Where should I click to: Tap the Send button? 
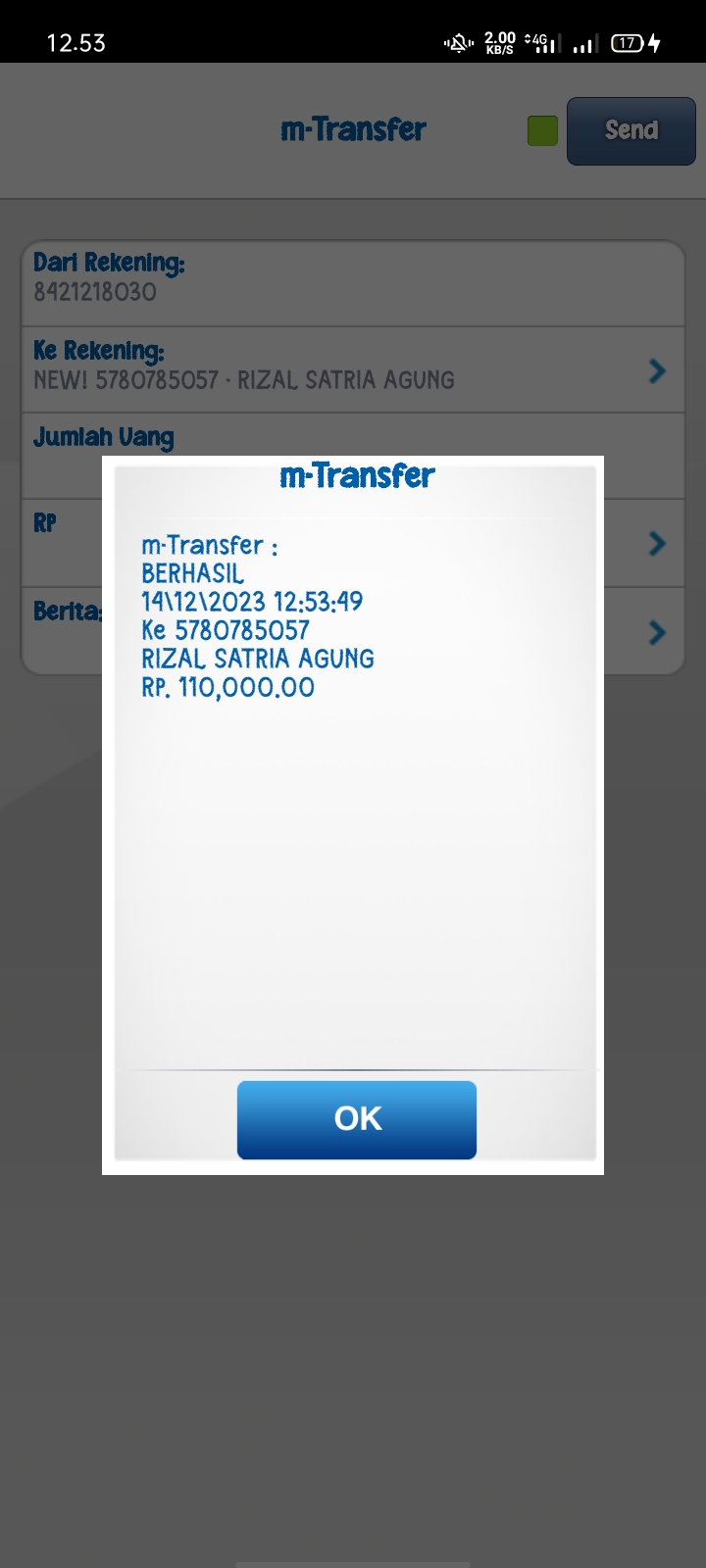630,131
